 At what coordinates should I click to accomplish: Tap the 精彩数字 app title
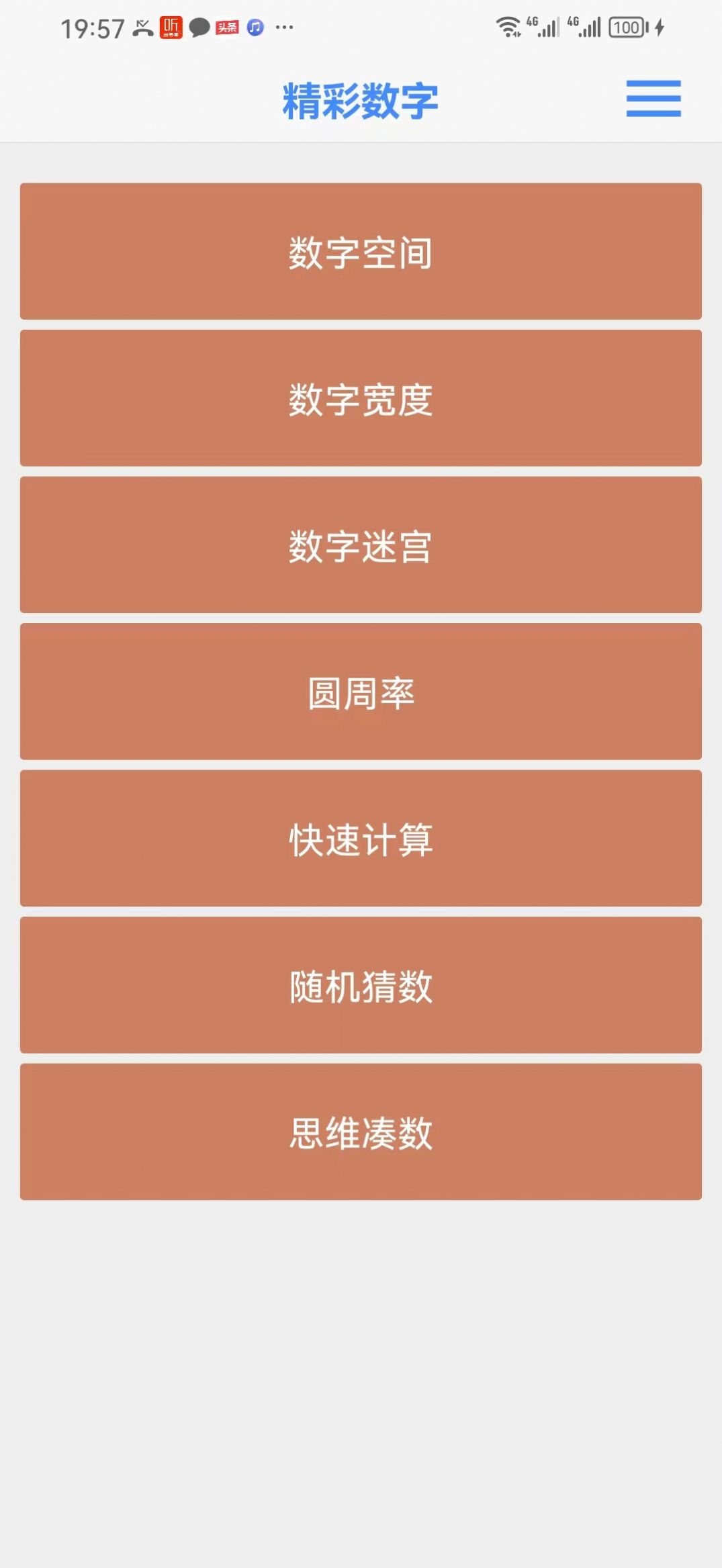coord(361,99)
